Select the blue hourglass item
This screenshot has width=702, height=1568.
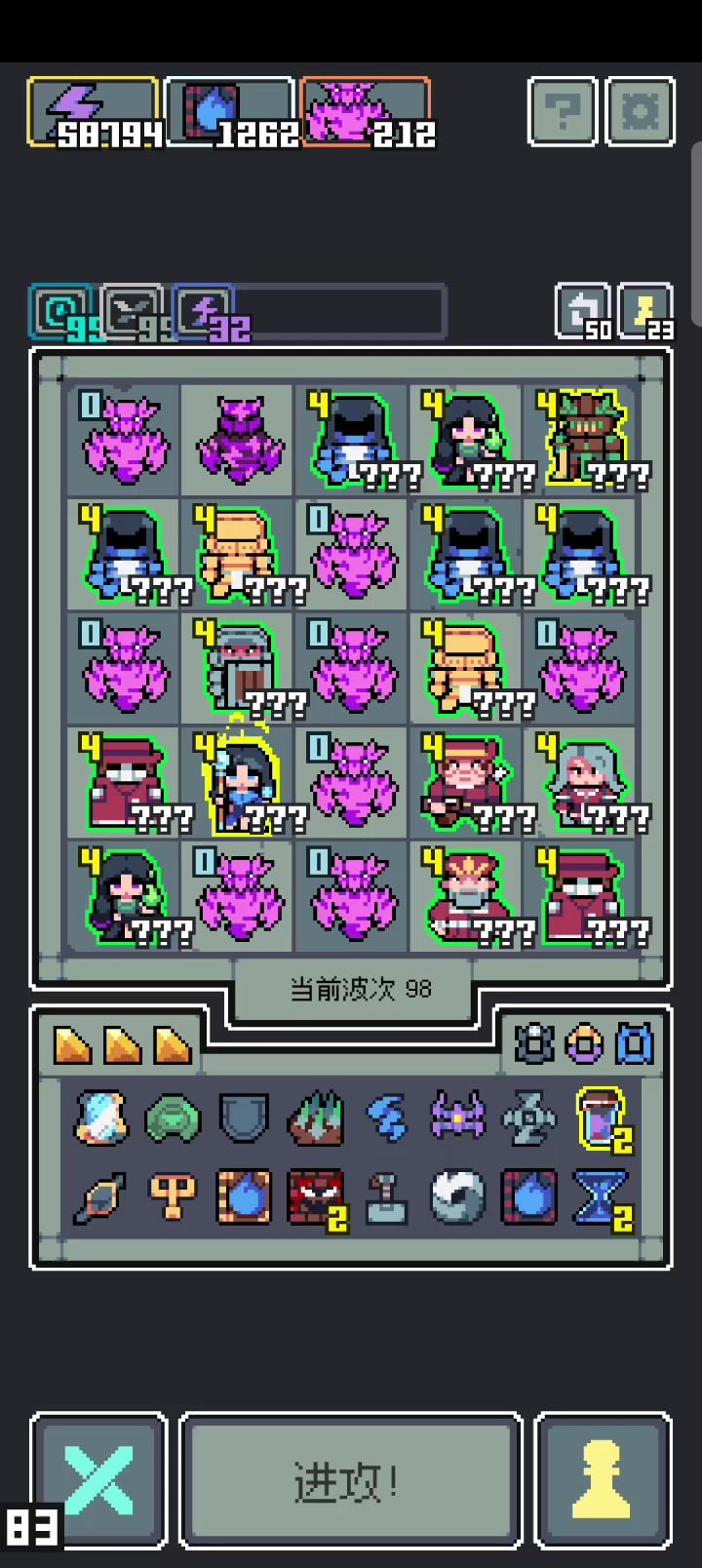coord(602,1196)
